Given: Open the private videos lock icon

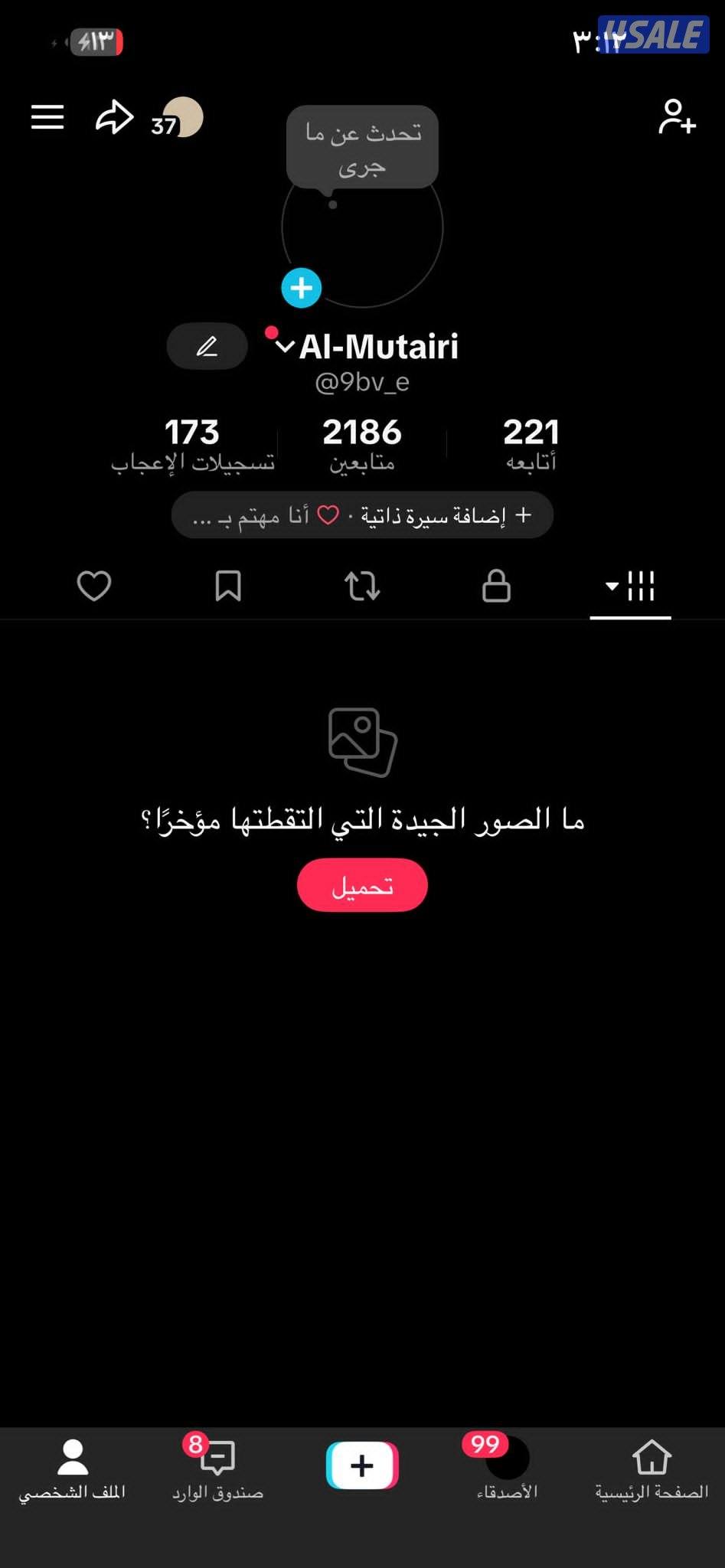Looking at the screenshot, I should click(x=496, y=586).
